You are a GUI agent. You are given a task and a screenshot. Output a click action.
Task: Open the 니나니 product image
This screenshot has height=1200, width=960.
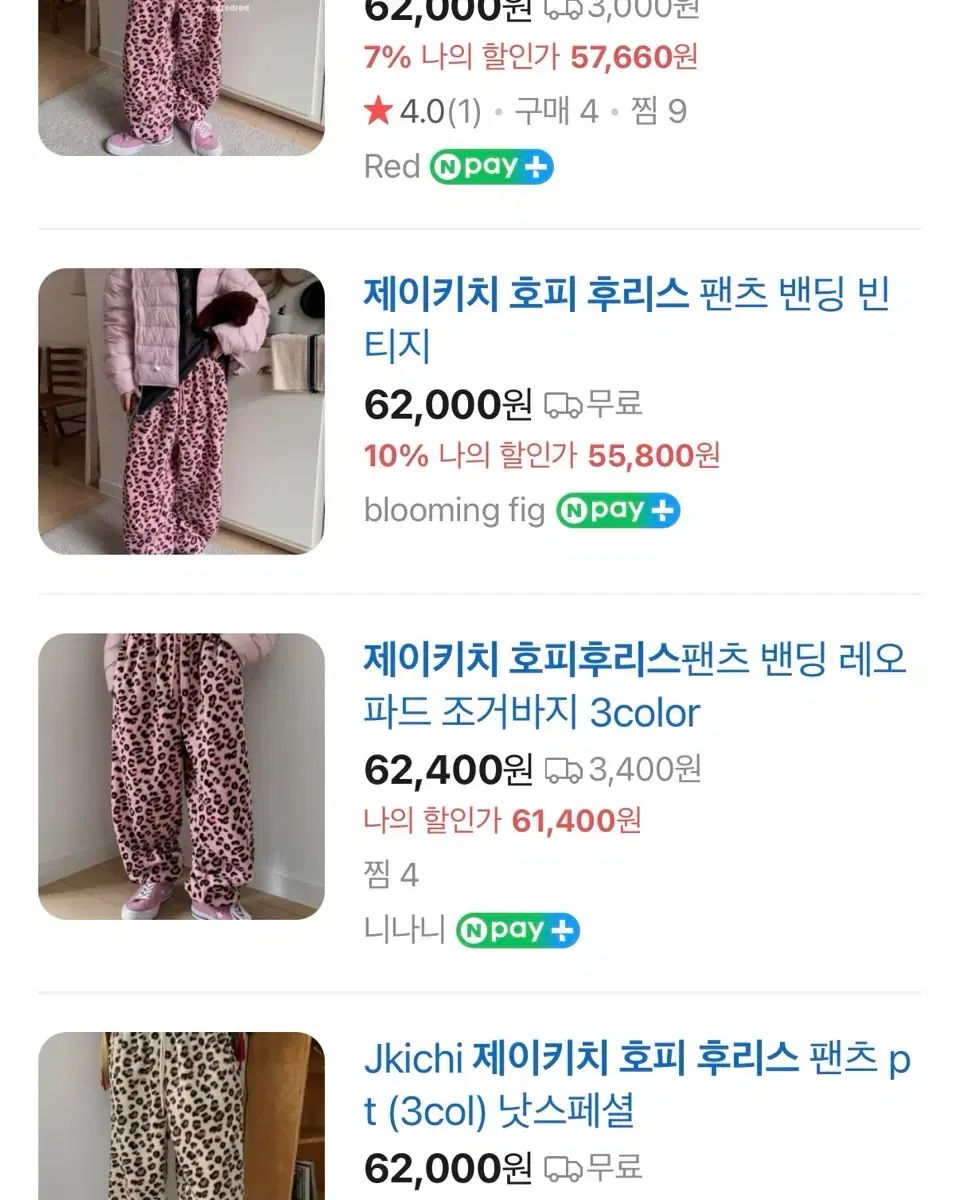point(181,776)
